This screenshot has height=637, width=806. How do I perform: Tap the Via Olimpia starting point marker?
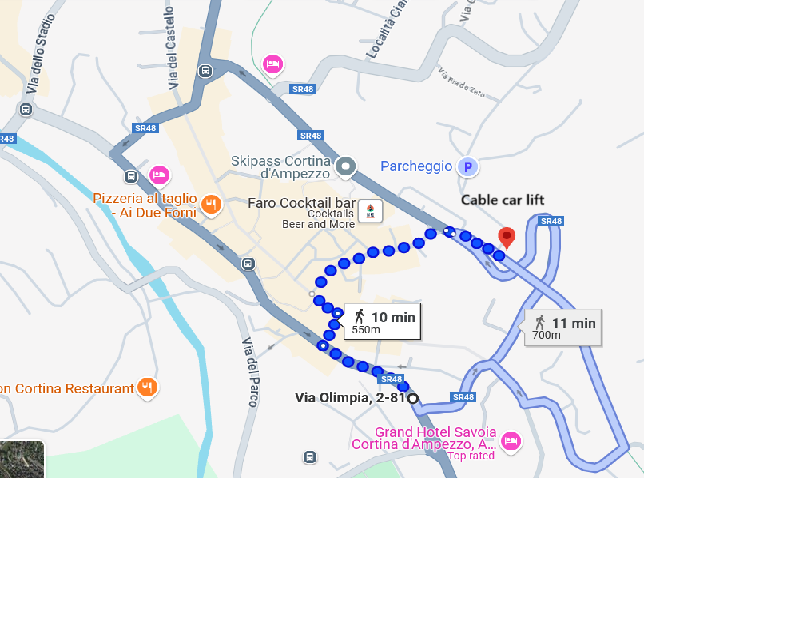413,399
